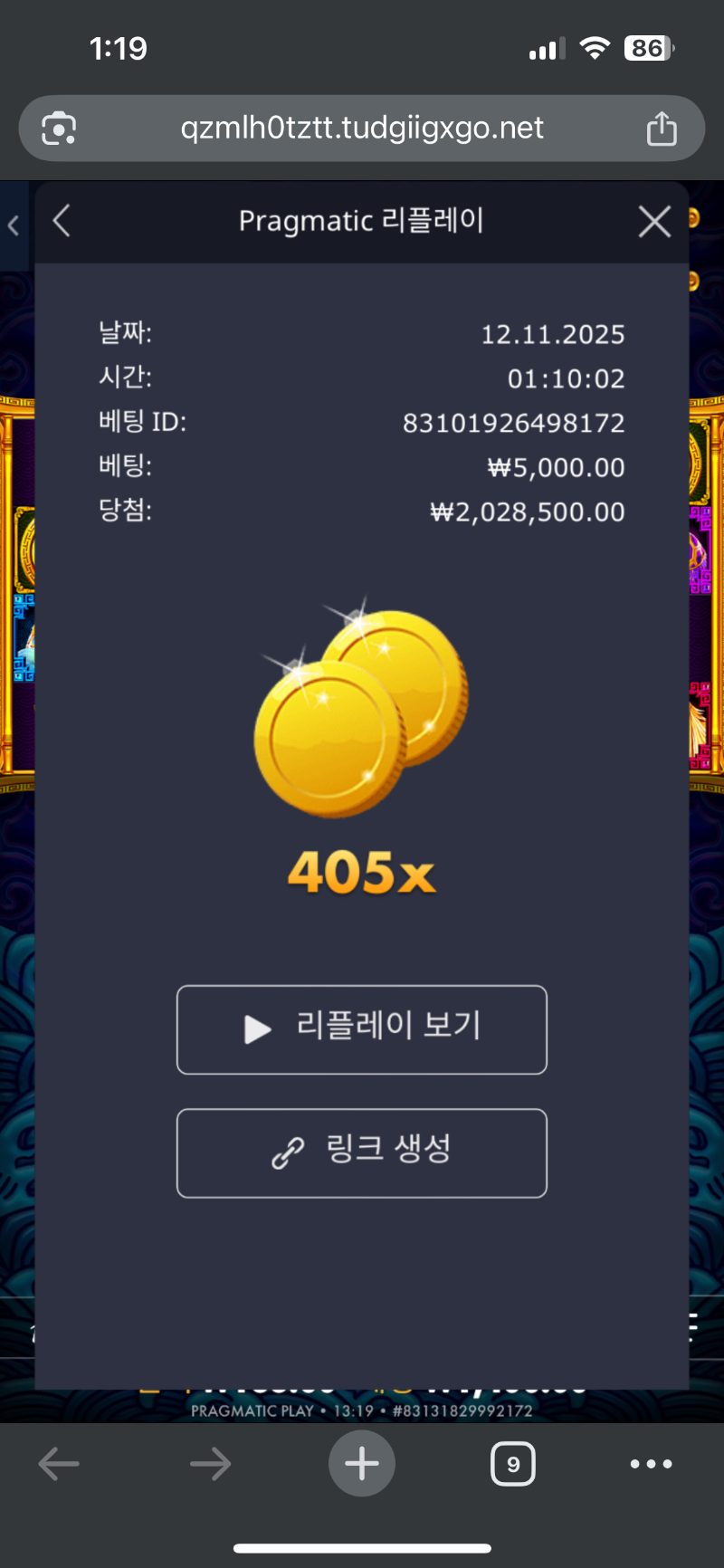Tap the 405x multiplier text
The image size is (724, 1568).
coord(362,872)
